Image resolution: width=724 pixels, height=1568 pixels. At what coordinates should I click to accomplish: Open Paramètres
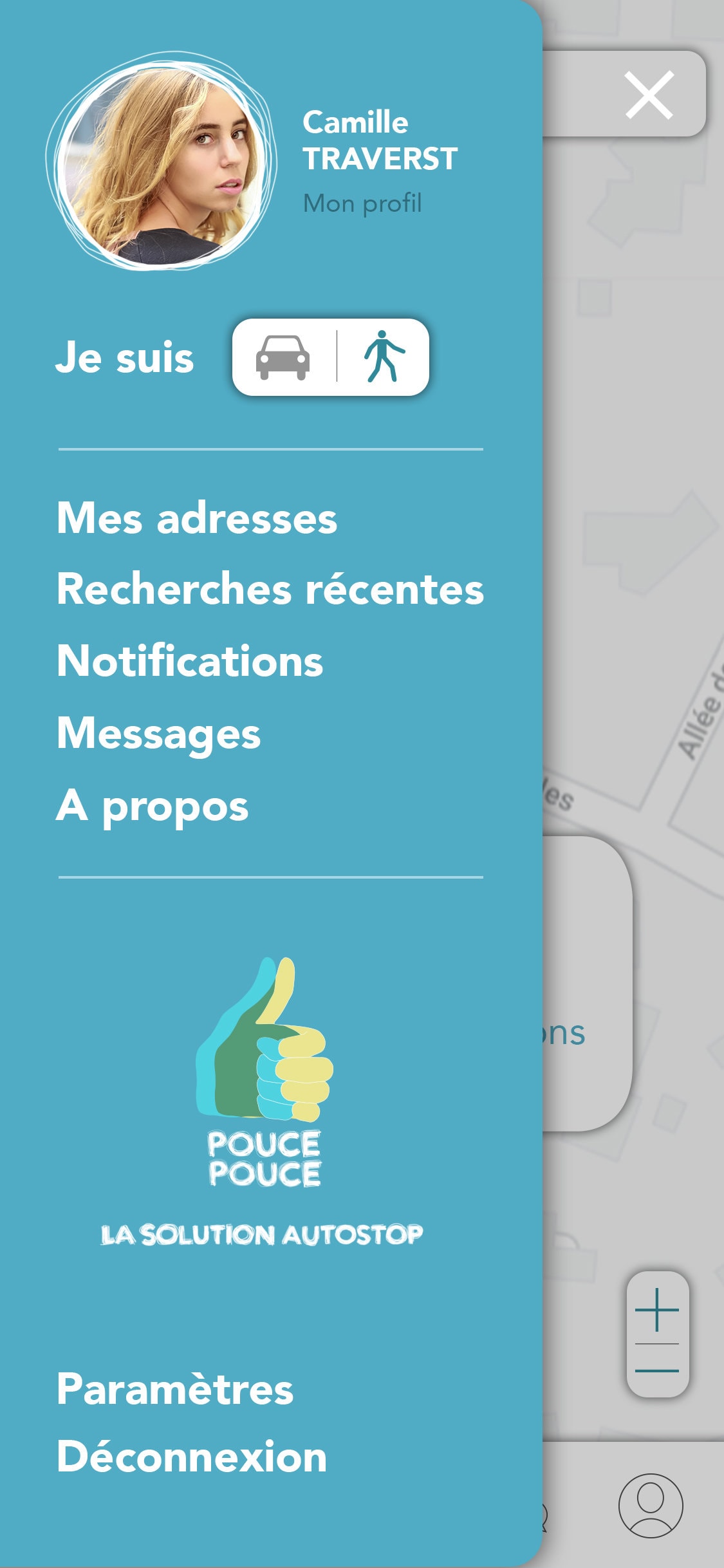175,1389
